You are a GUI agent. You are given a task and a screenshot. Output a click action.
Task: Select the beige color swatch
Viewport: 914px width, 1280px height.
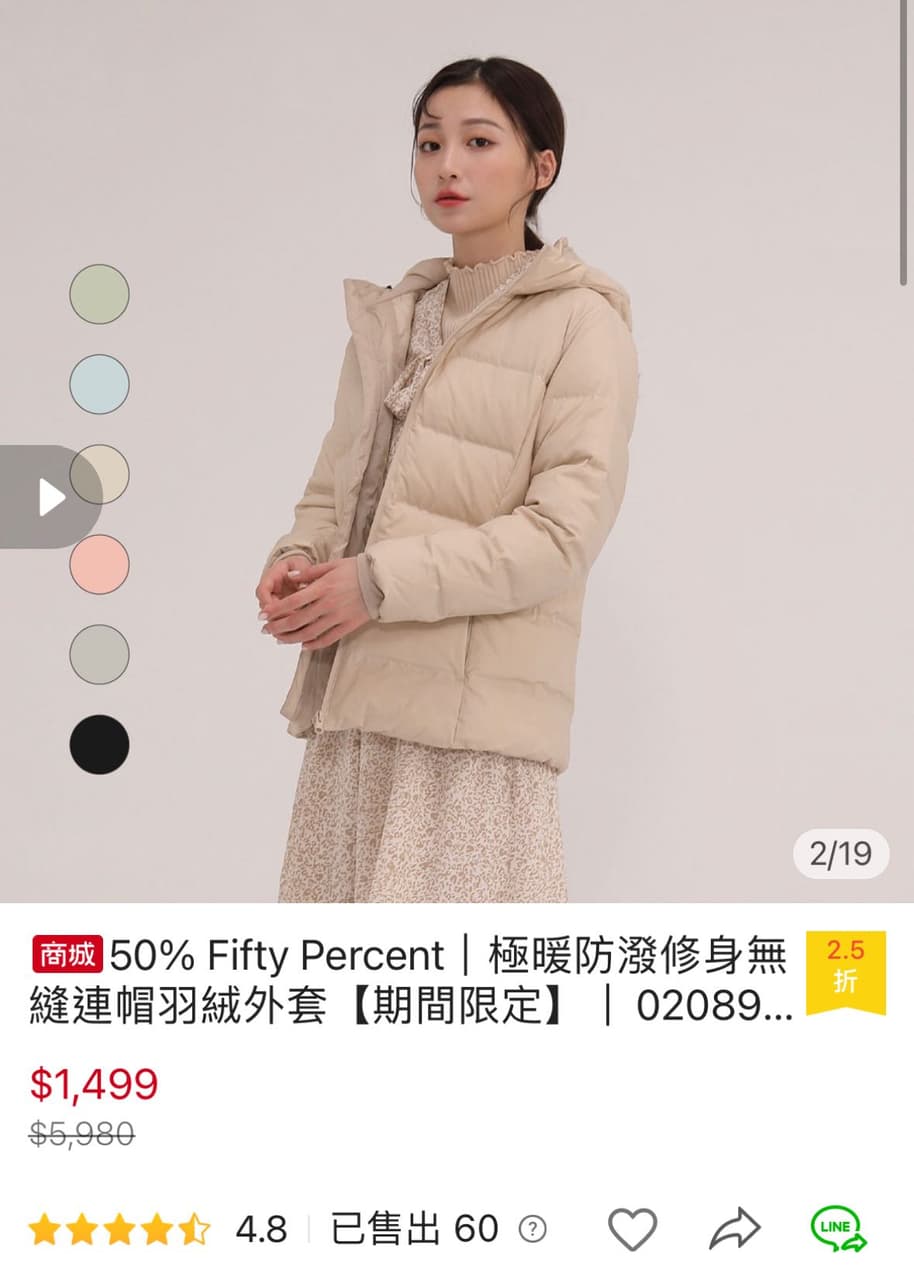click(x=99, y=473)
